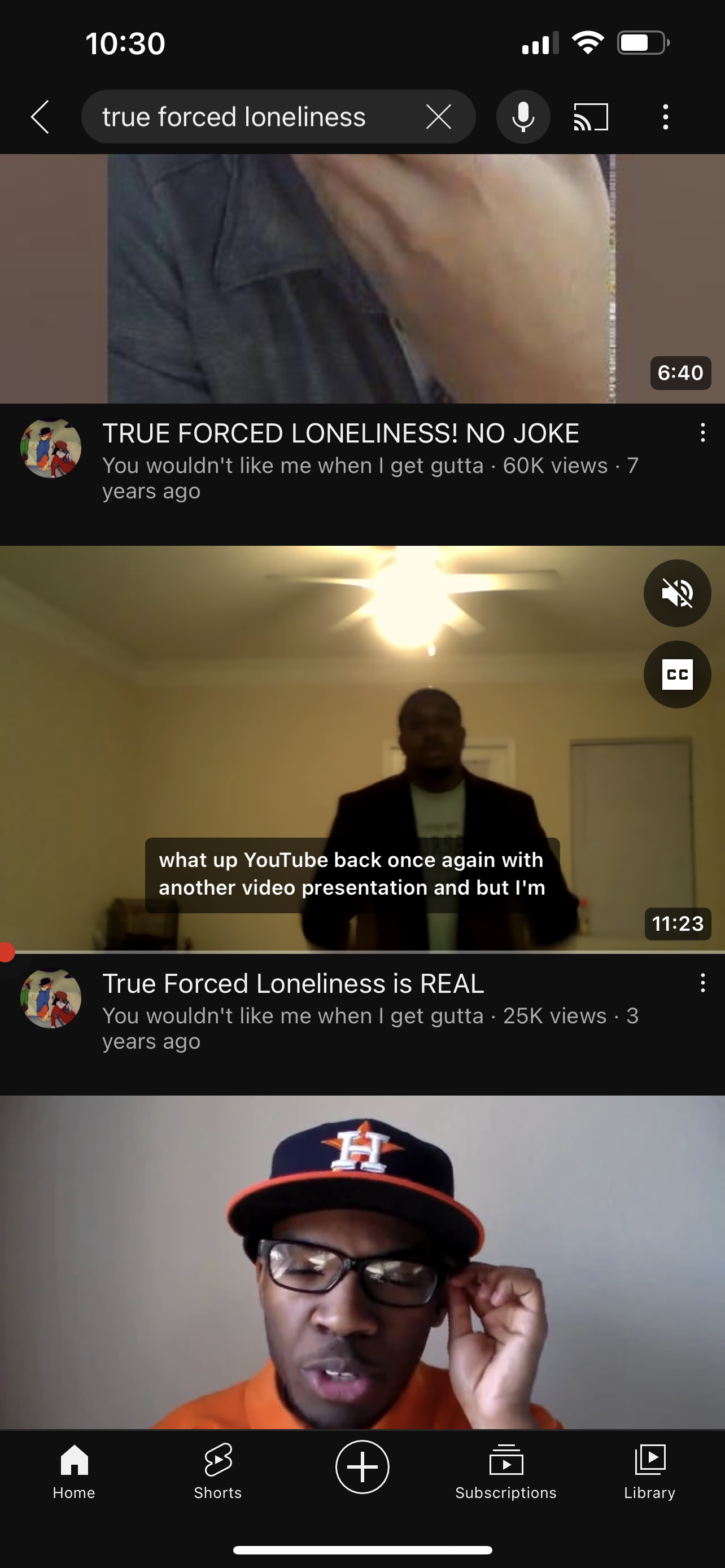Tap the create plus button
This screenshot has height=1568, width=725.
(x=362, y=1466)
